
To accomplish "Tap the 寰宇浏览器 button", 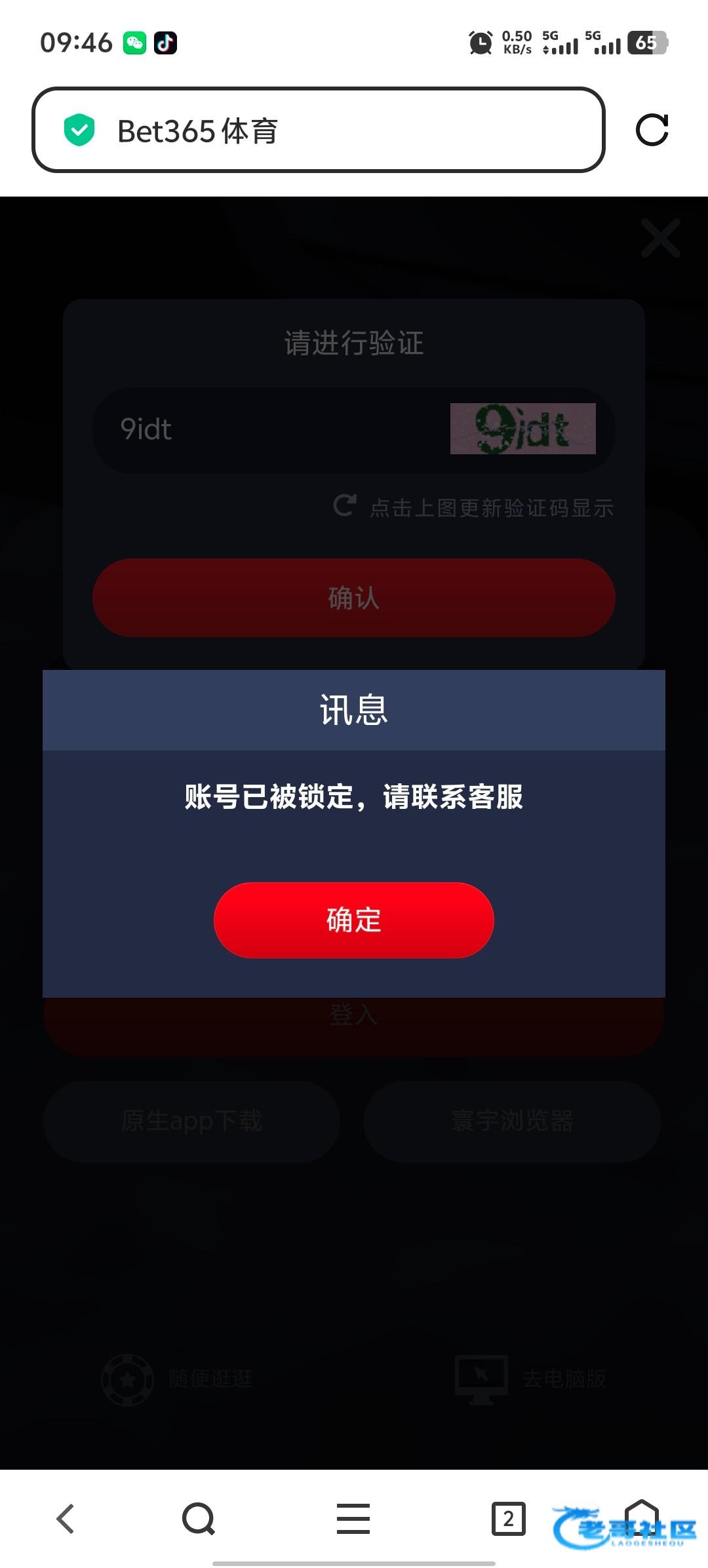I will (x=512, y=1121).
